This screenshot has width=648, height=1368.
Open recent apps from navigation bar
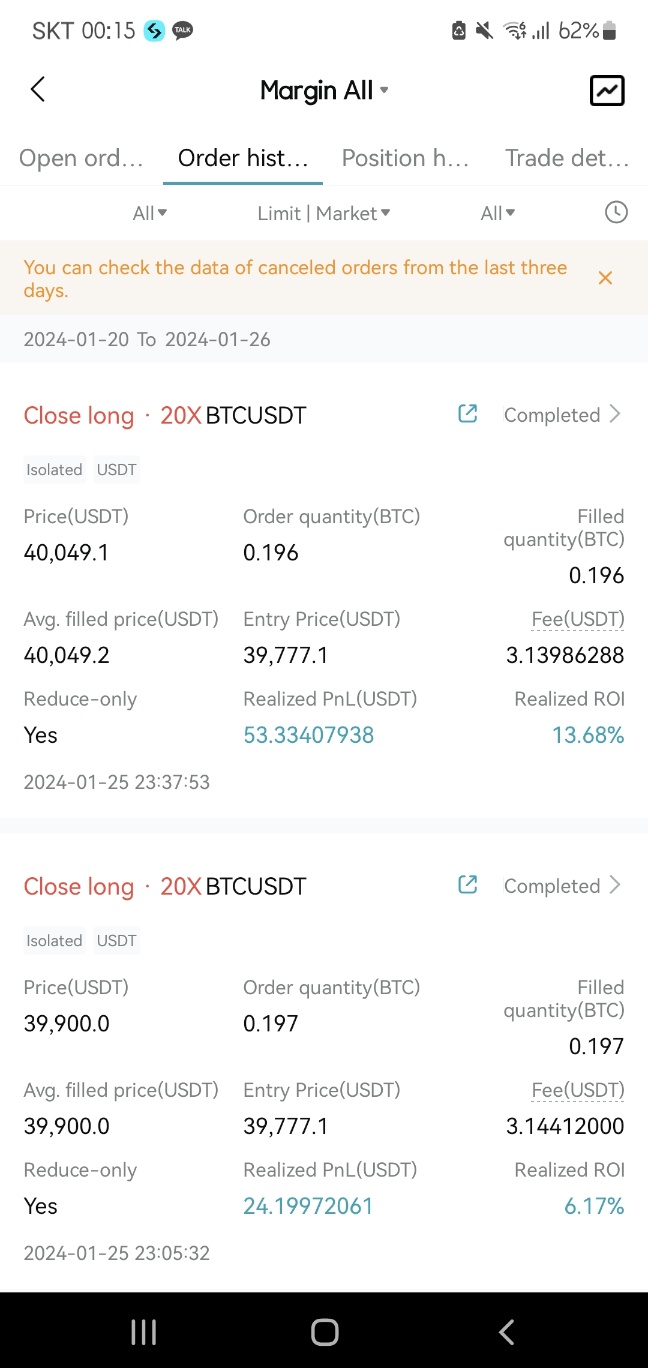tap(144, 1331)
